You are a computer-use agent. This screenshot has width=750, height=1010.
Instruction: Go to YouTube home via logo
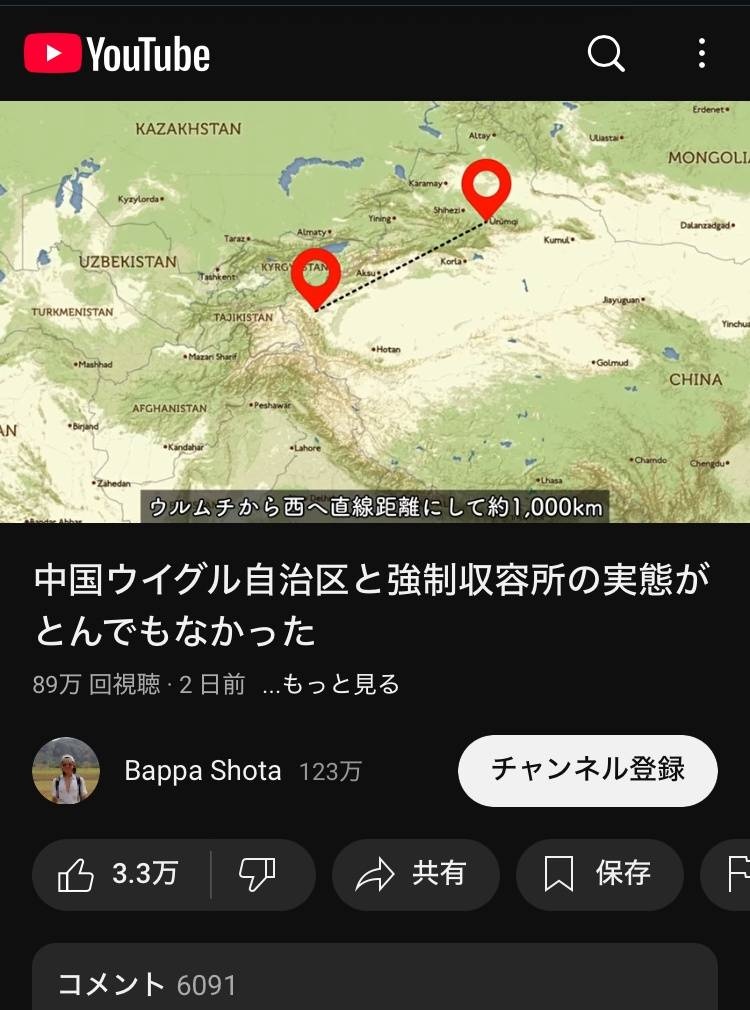[x=117, y=53]
